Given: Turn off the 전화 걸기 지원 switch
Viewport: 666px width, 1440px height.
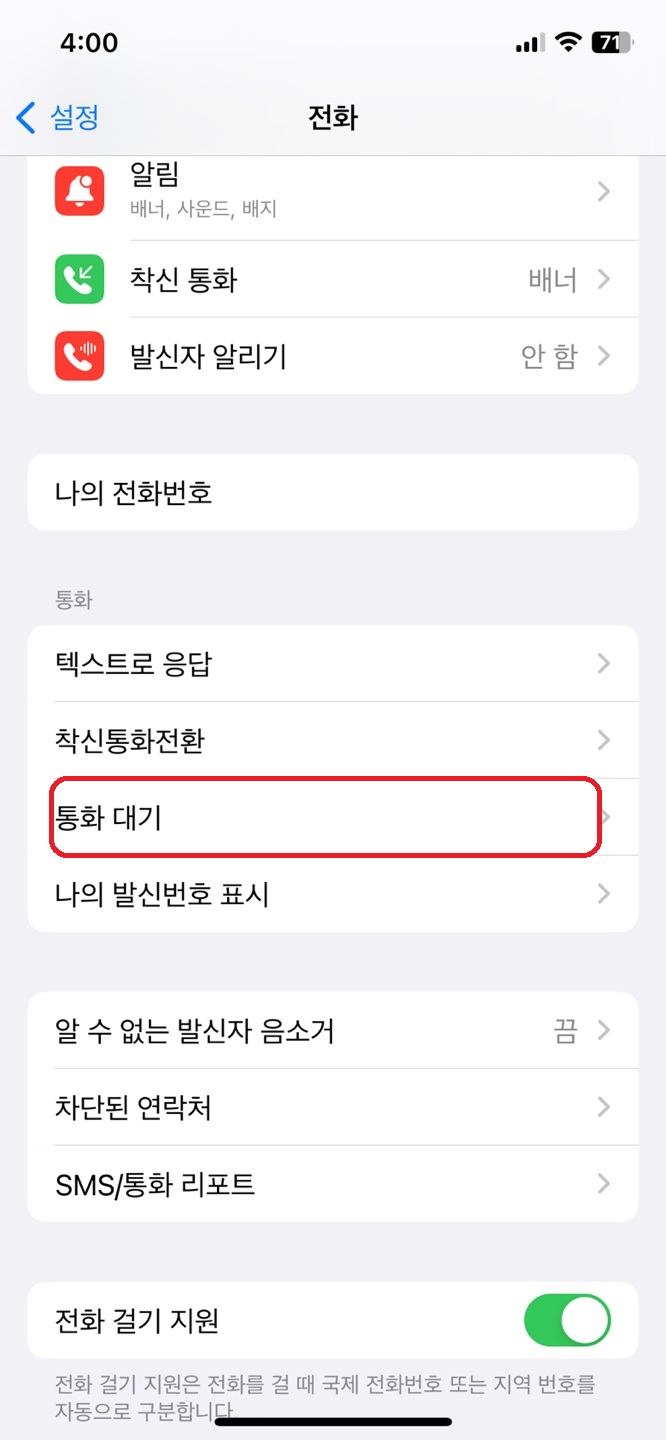Looking at the screenshot, I should click(567, 1321).
